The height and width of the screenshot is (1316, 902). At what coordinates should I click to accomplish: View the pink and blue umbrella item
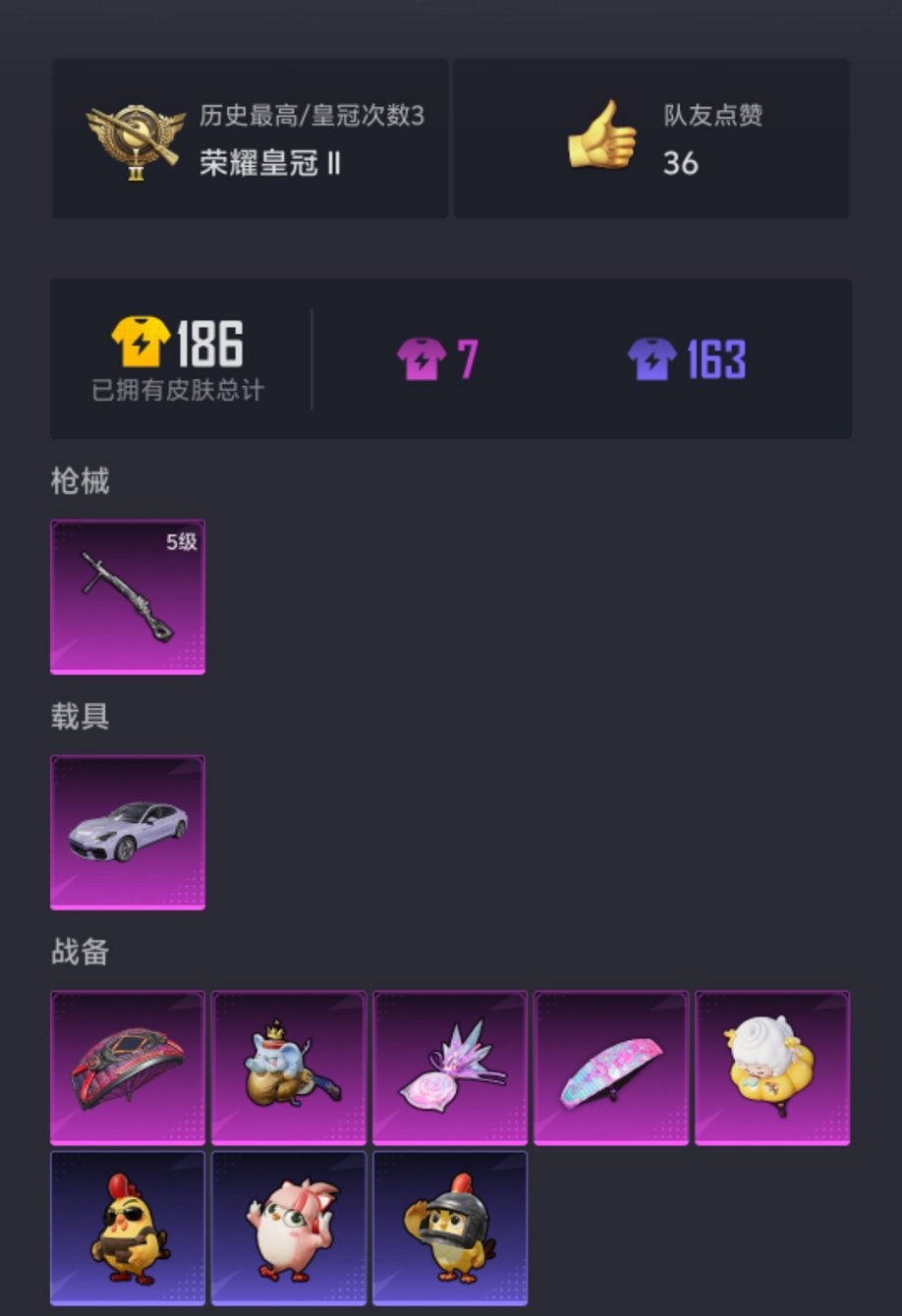click(x=611, y=1068)
